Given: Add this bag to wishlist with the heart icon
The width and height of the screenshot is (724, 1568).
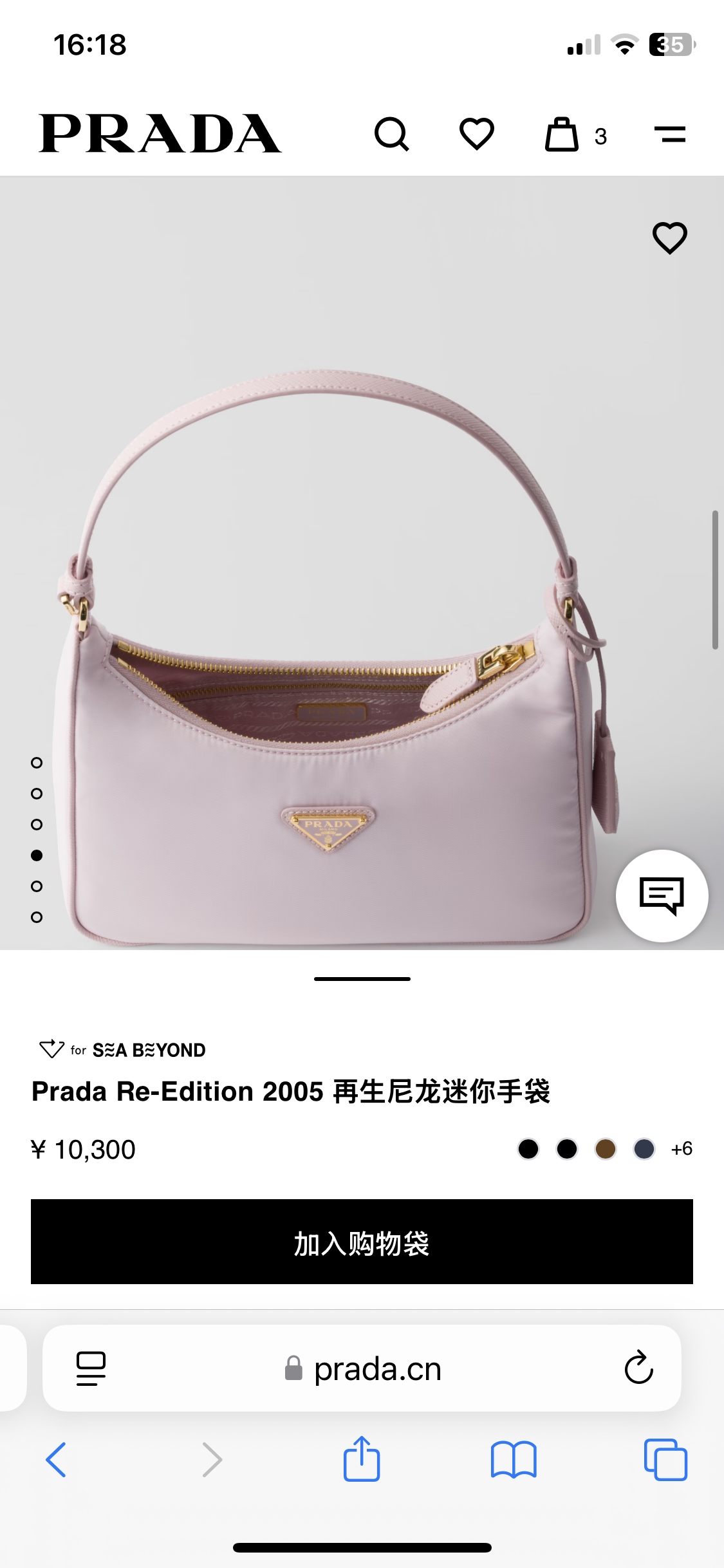Looking at the screenshot, I should tap(669, 238).
